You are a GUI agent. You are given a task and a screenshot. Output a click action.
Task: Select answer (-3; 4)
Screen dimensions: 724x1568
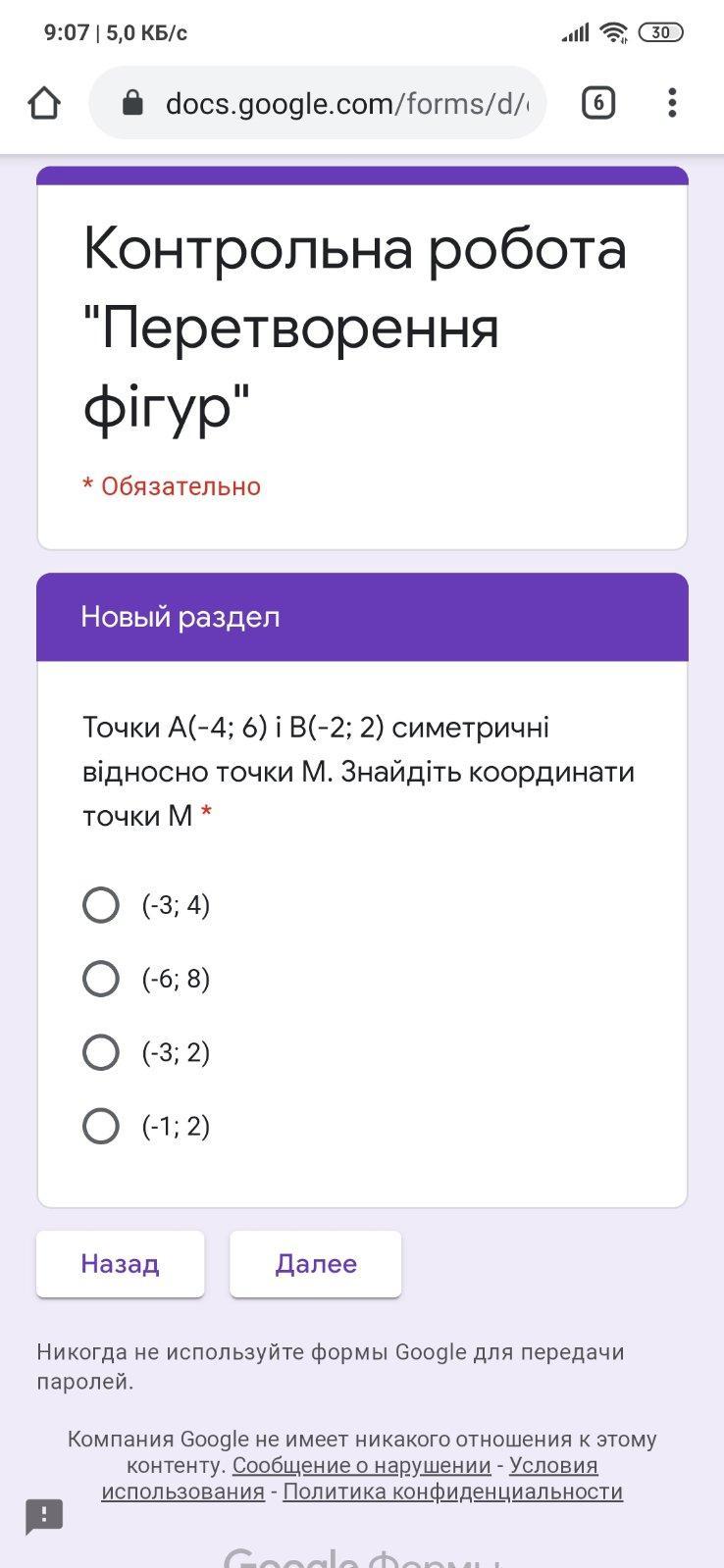coord(101,905)
